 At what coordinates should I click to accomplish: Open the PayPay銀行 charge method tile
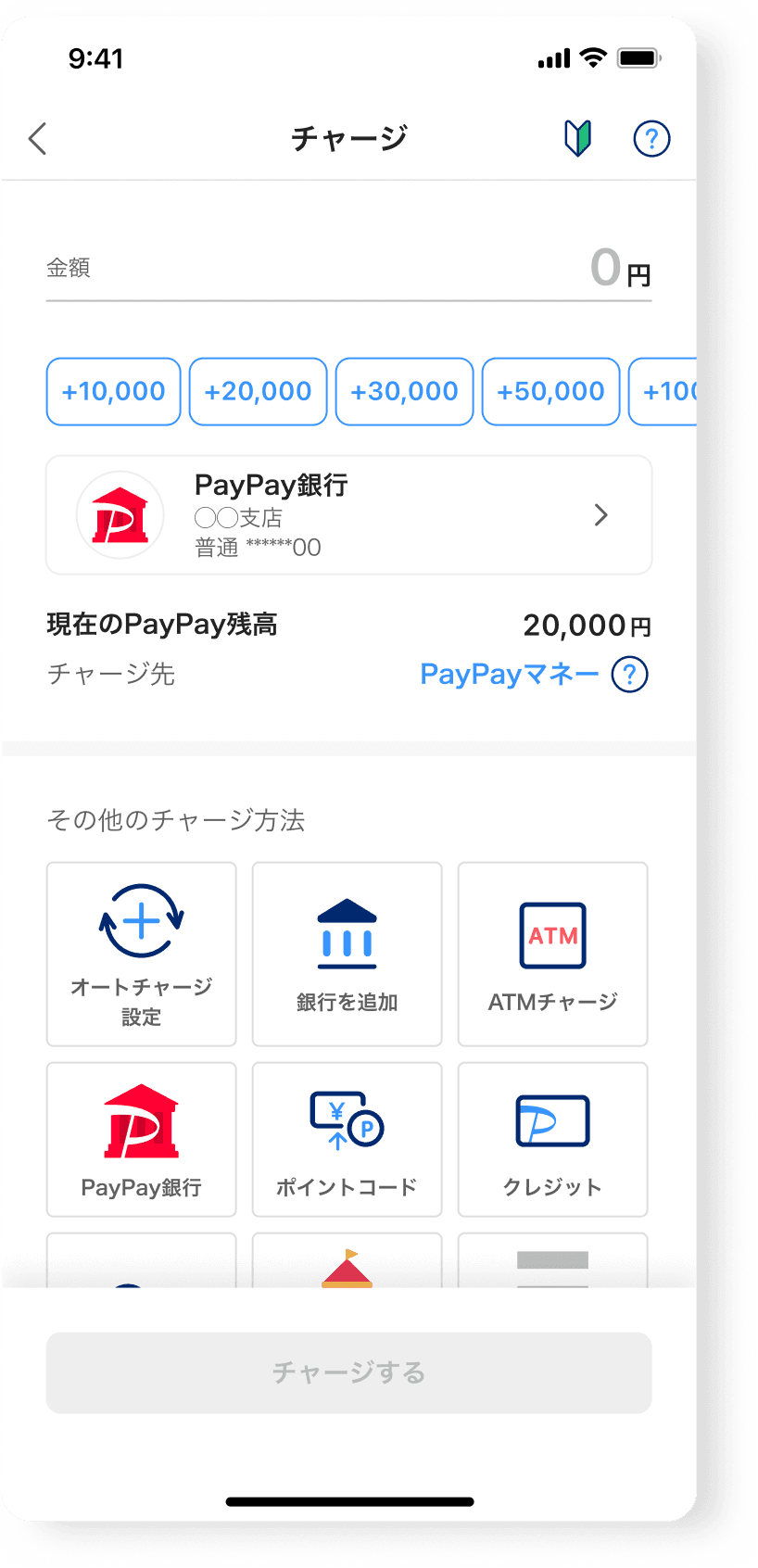pos(142,1140)
